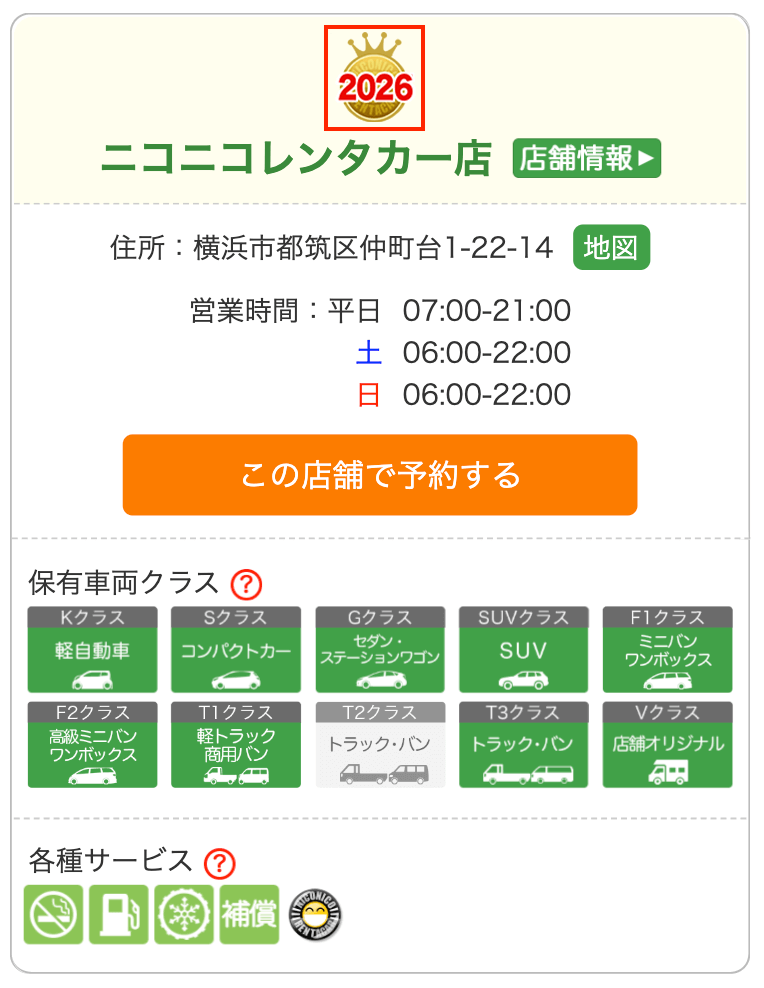The image size is (764, 988).
Task: Select the Kクラス 軽自動車 vehicle tile
Action: click(x=92, y=649)
